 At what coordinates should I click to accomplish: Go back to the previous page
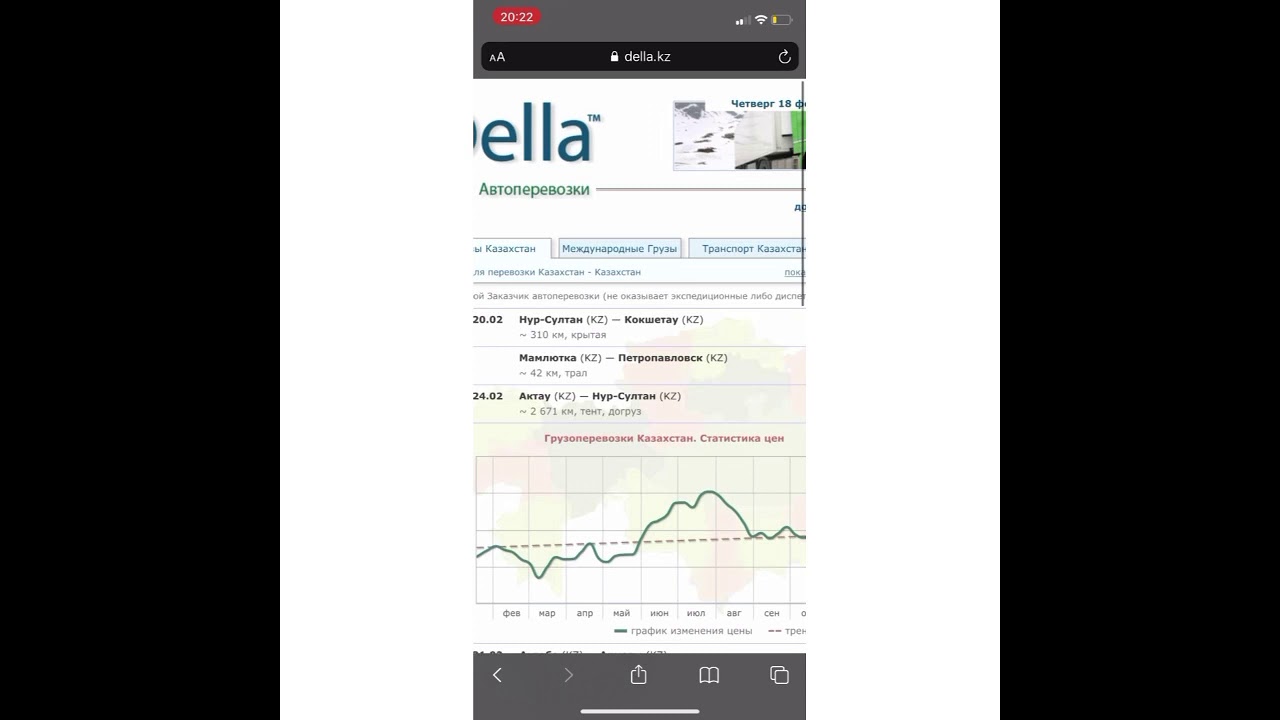click(497, 675)
